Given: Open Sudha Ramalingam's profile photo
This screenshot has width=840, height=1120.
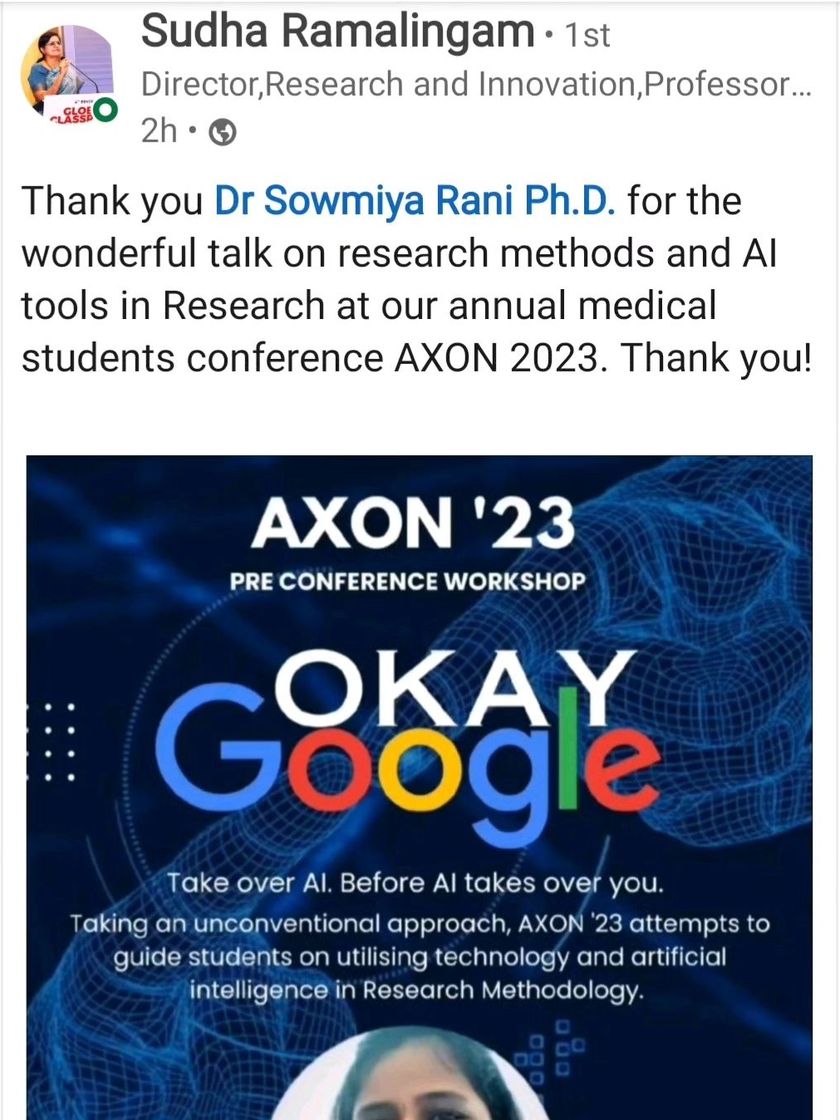Looking at the screenshot, I should click(68, 78).
